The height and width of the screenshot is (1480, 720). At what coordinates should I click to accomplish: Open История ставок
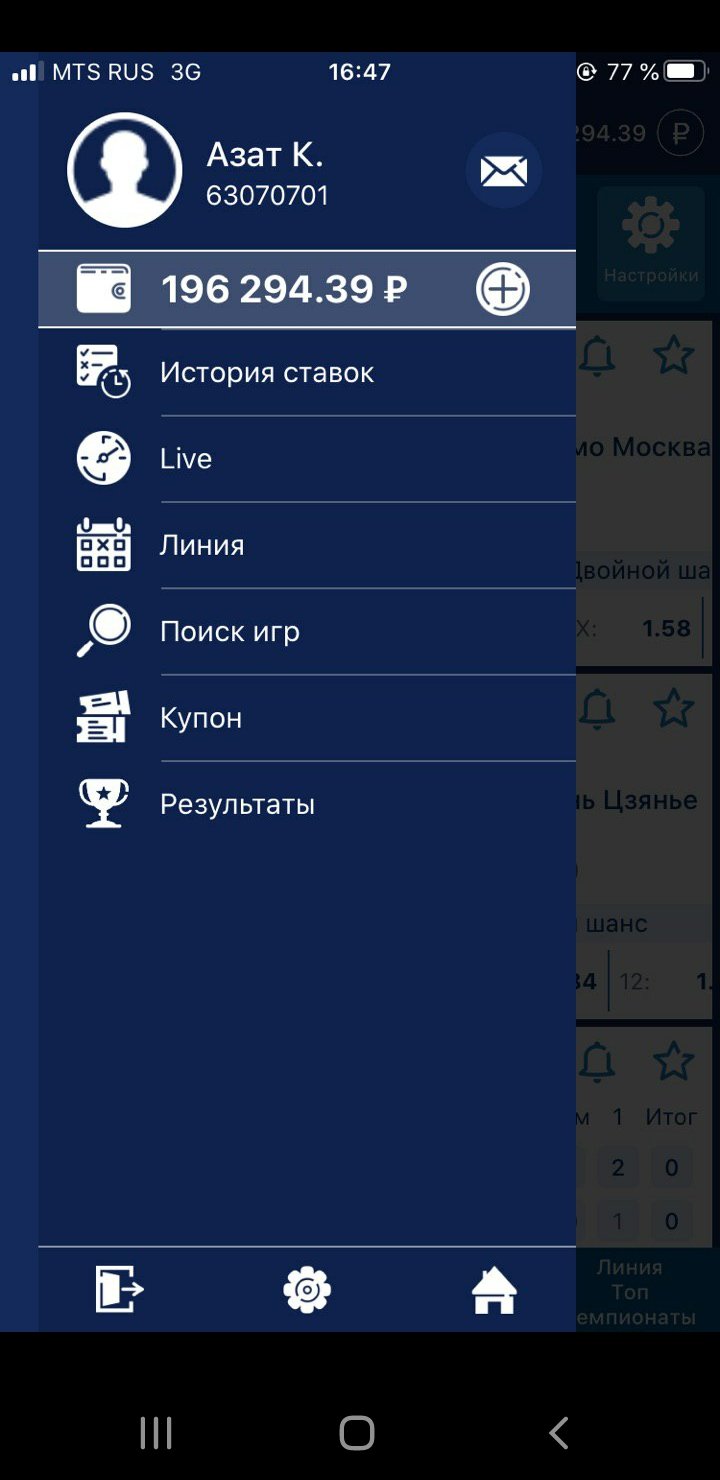pyautogui.click(x=266, y=373)
